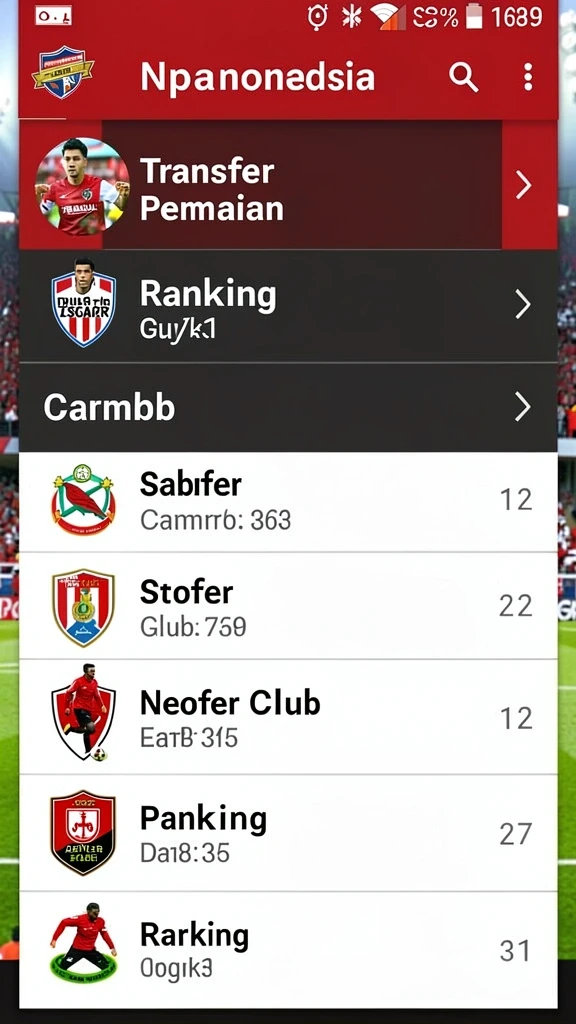Select the Neofer Club row

(x=288, y=717)
